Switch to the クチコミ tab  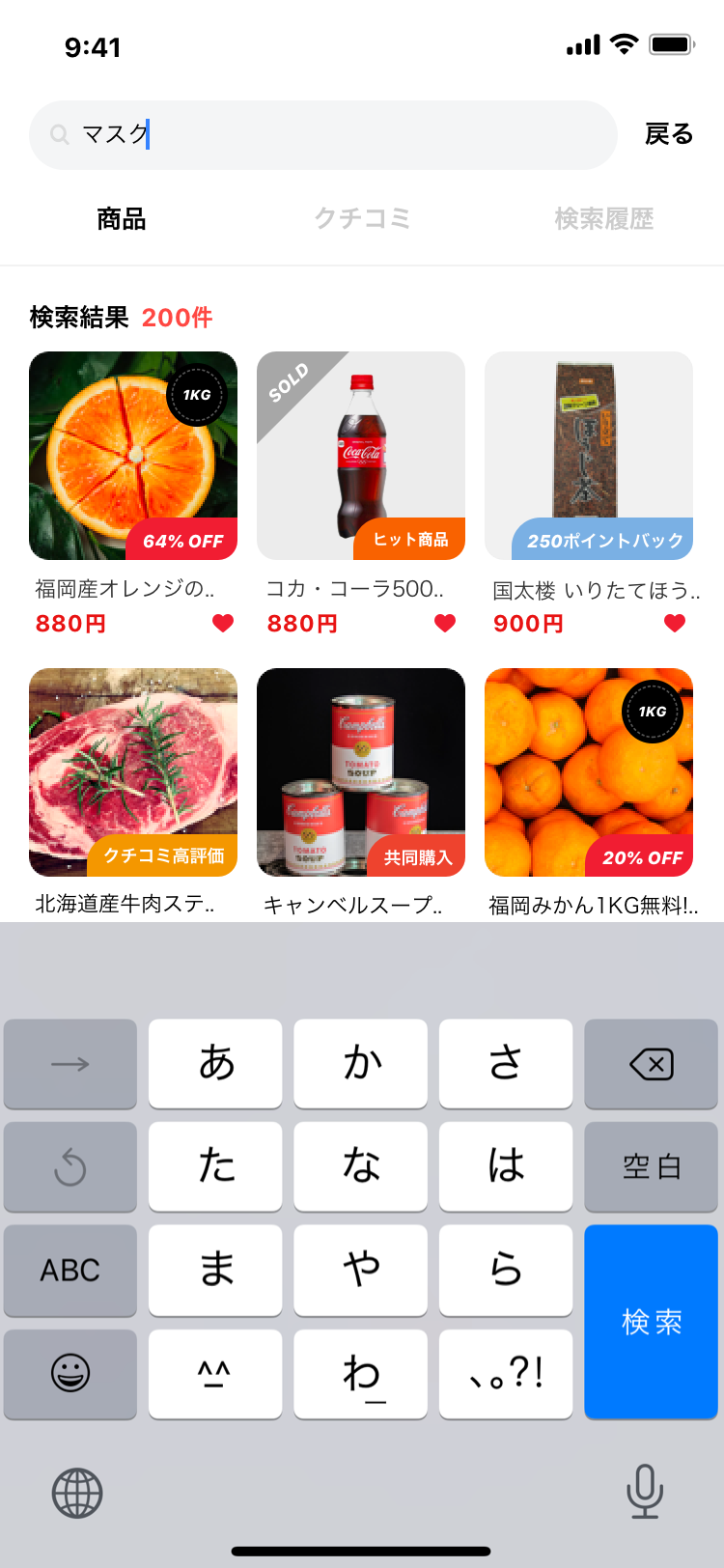tap(362, 219)
